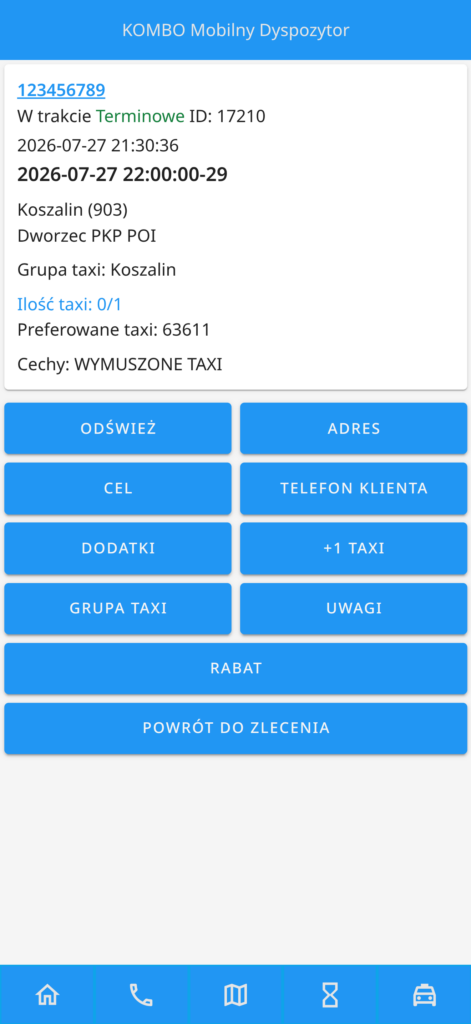Open the map tab
This screenshot has width=471, height=1024.
235,995
